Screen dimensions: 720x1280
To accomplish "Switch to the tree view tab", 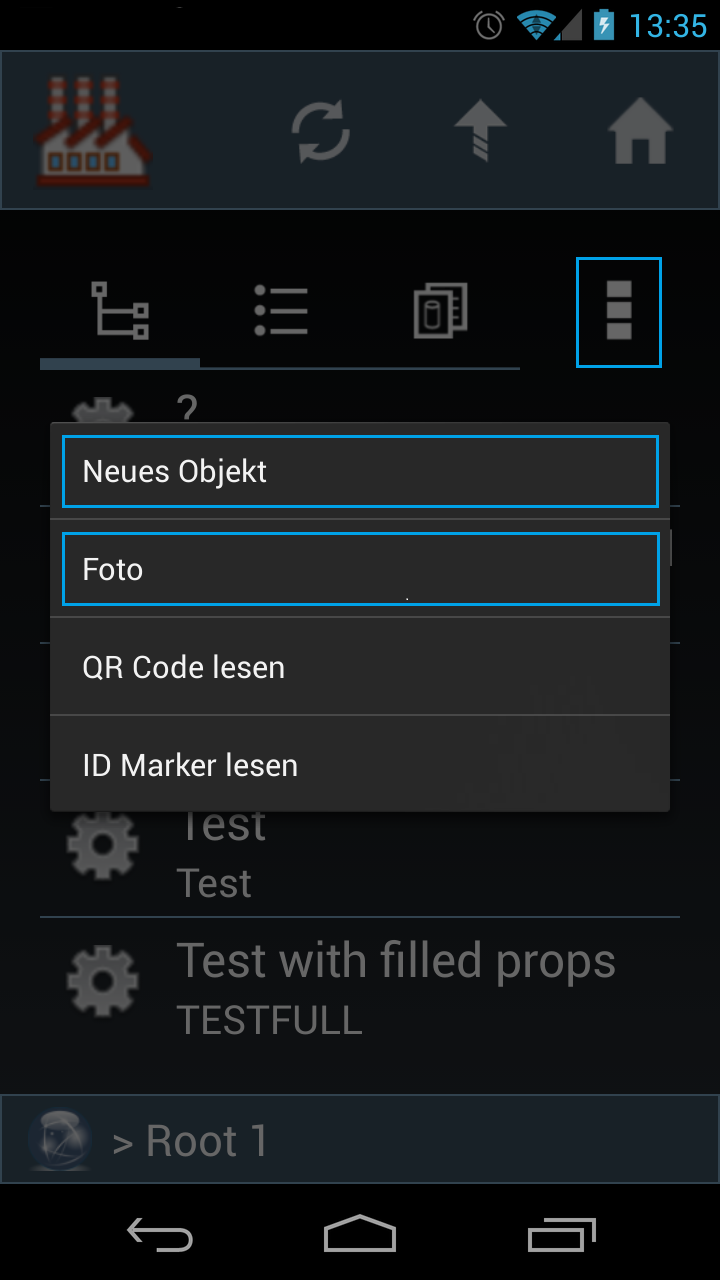I will tap(120, 311).
